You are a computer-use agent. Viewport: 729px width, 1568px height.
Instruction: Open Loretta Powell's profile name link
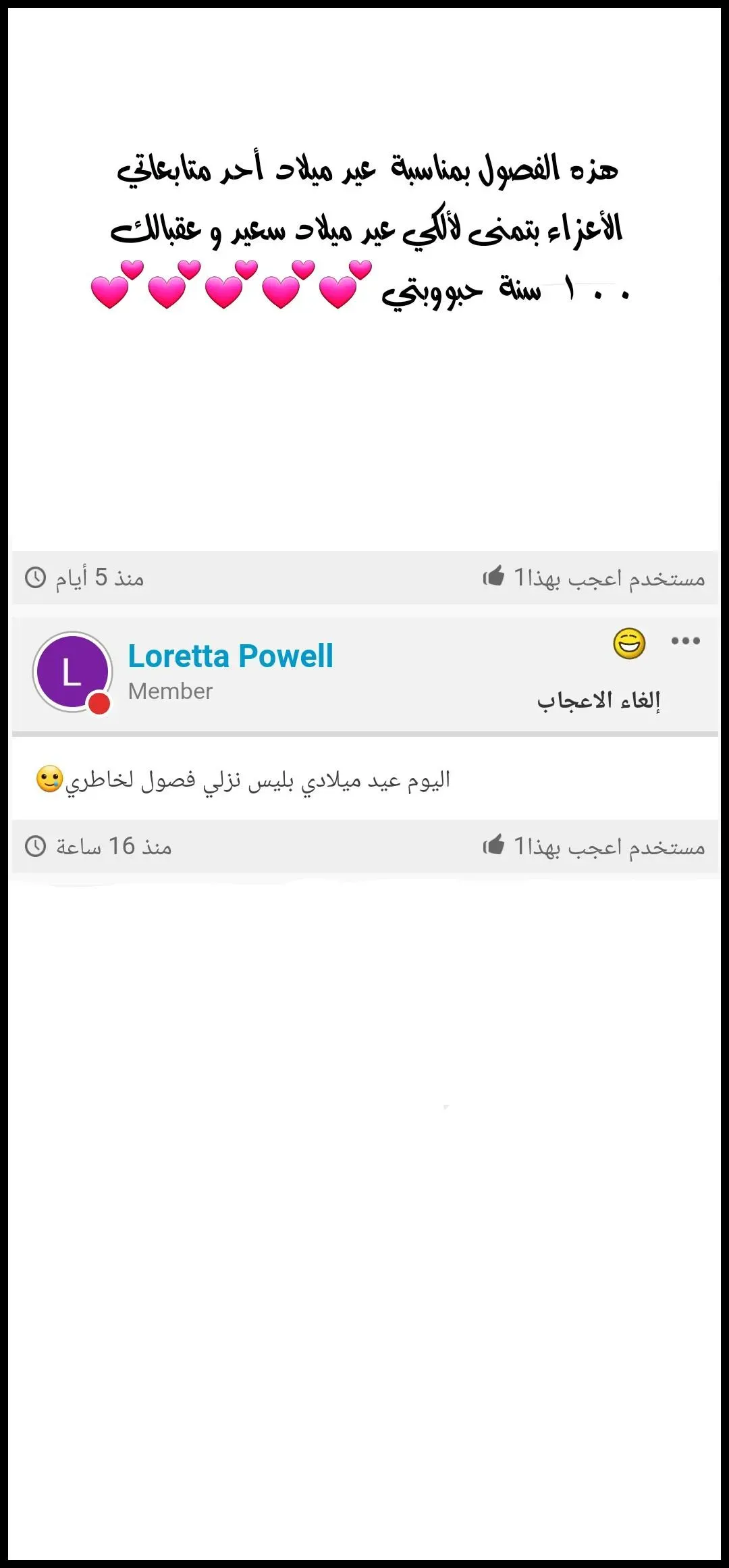point(230,656)
